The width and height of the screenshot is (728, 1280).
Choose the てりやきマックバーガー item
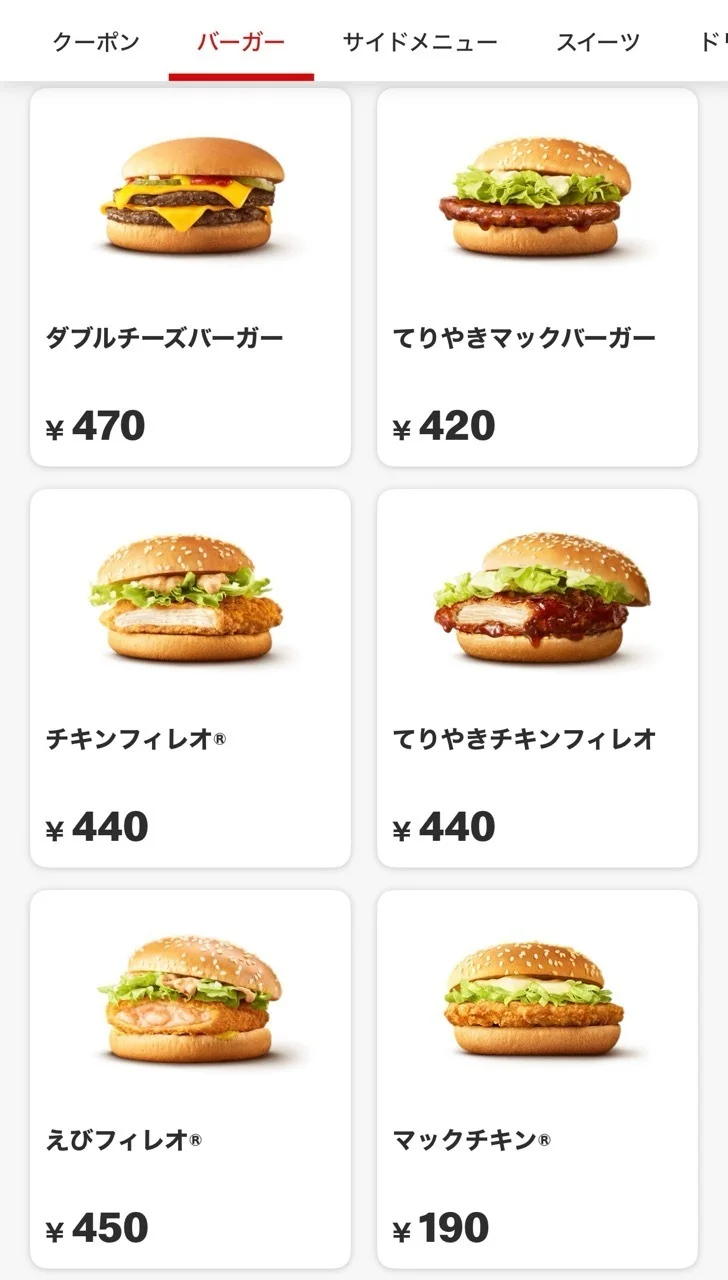click(x=537, y=277)
